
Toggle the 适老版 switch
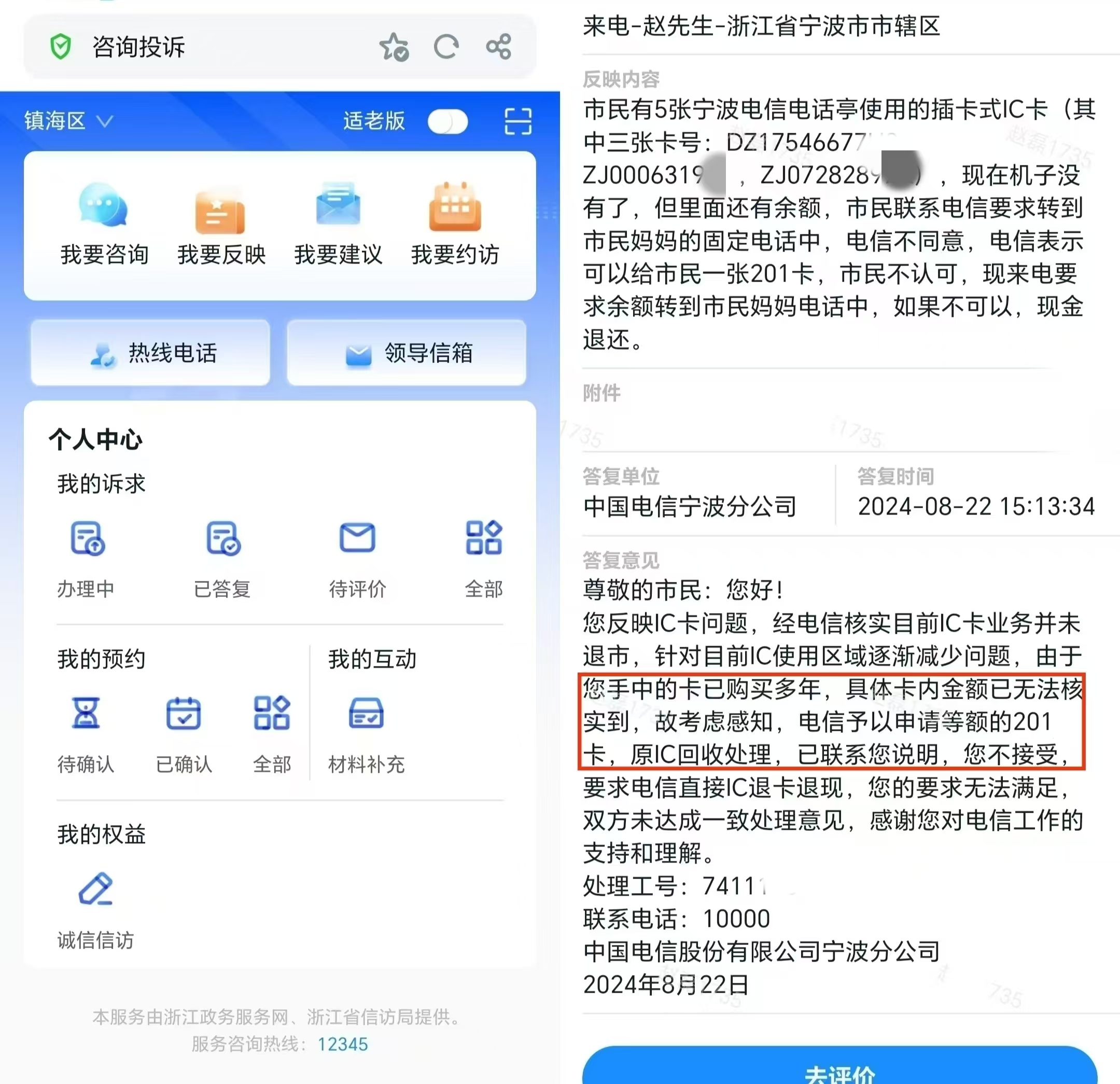447,122
